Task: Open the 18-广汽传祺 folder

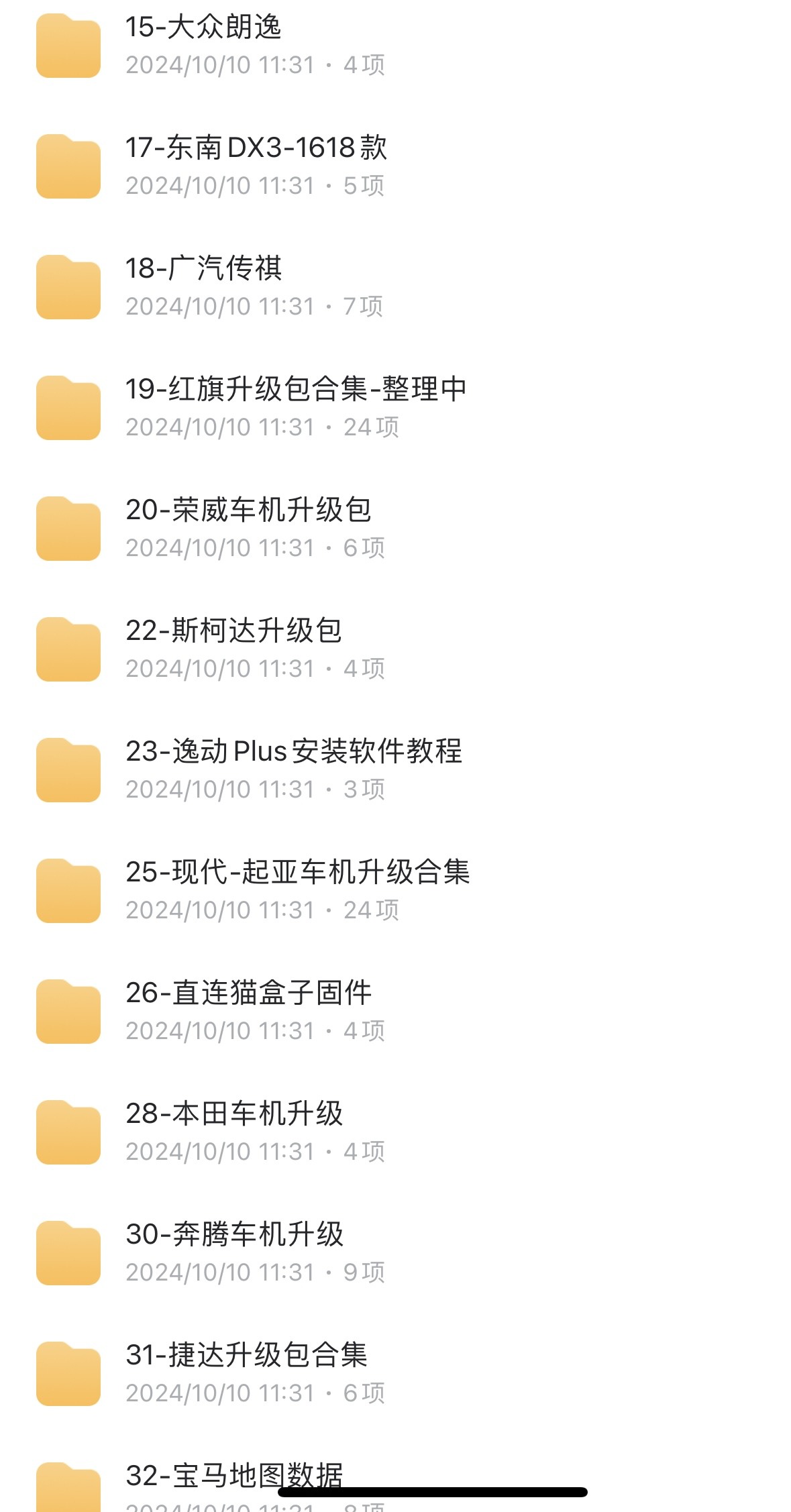Action: coord(395,287)
